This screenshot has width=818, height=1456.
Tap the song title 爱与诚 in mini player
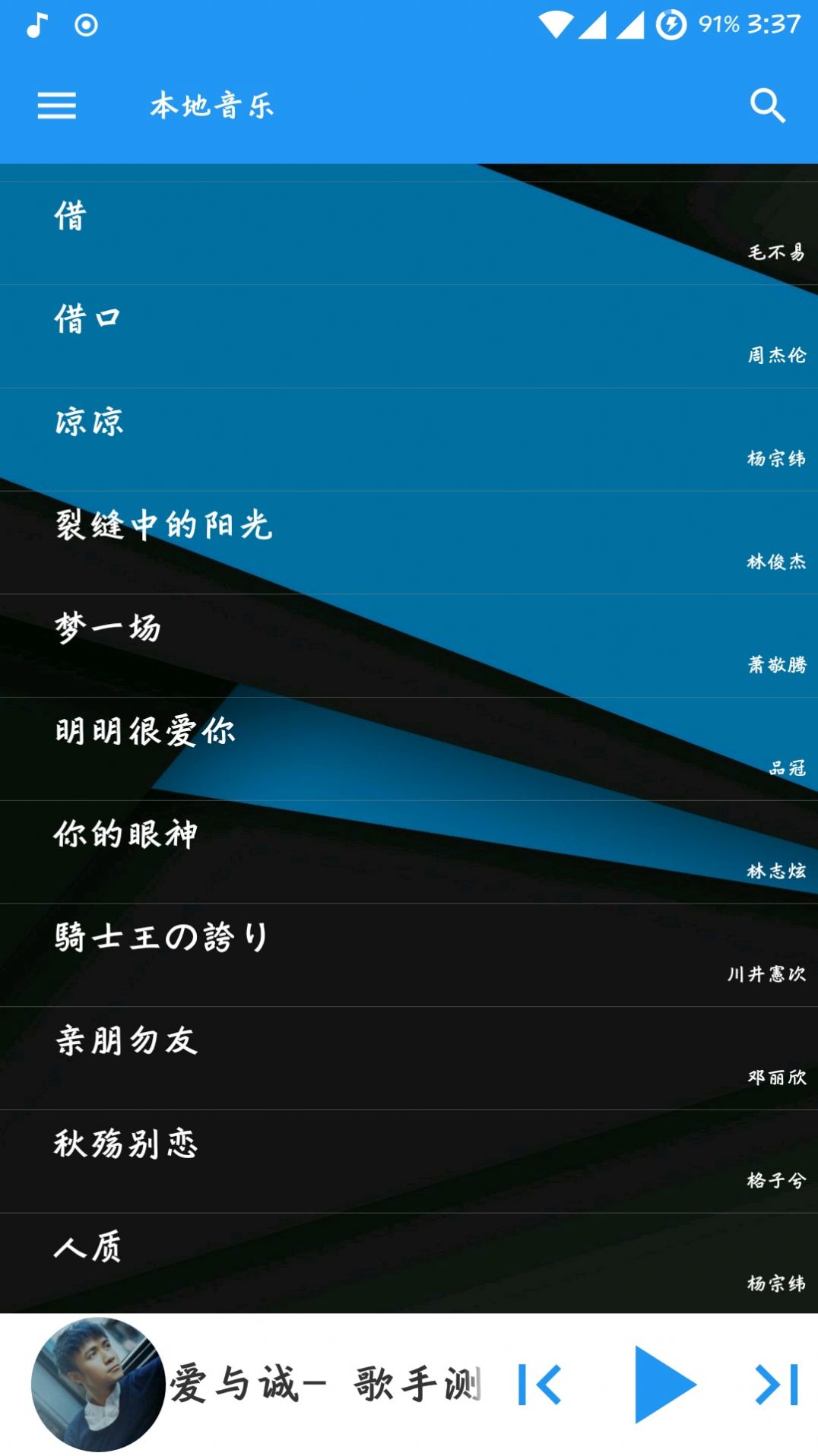[x=327, y=1381]
